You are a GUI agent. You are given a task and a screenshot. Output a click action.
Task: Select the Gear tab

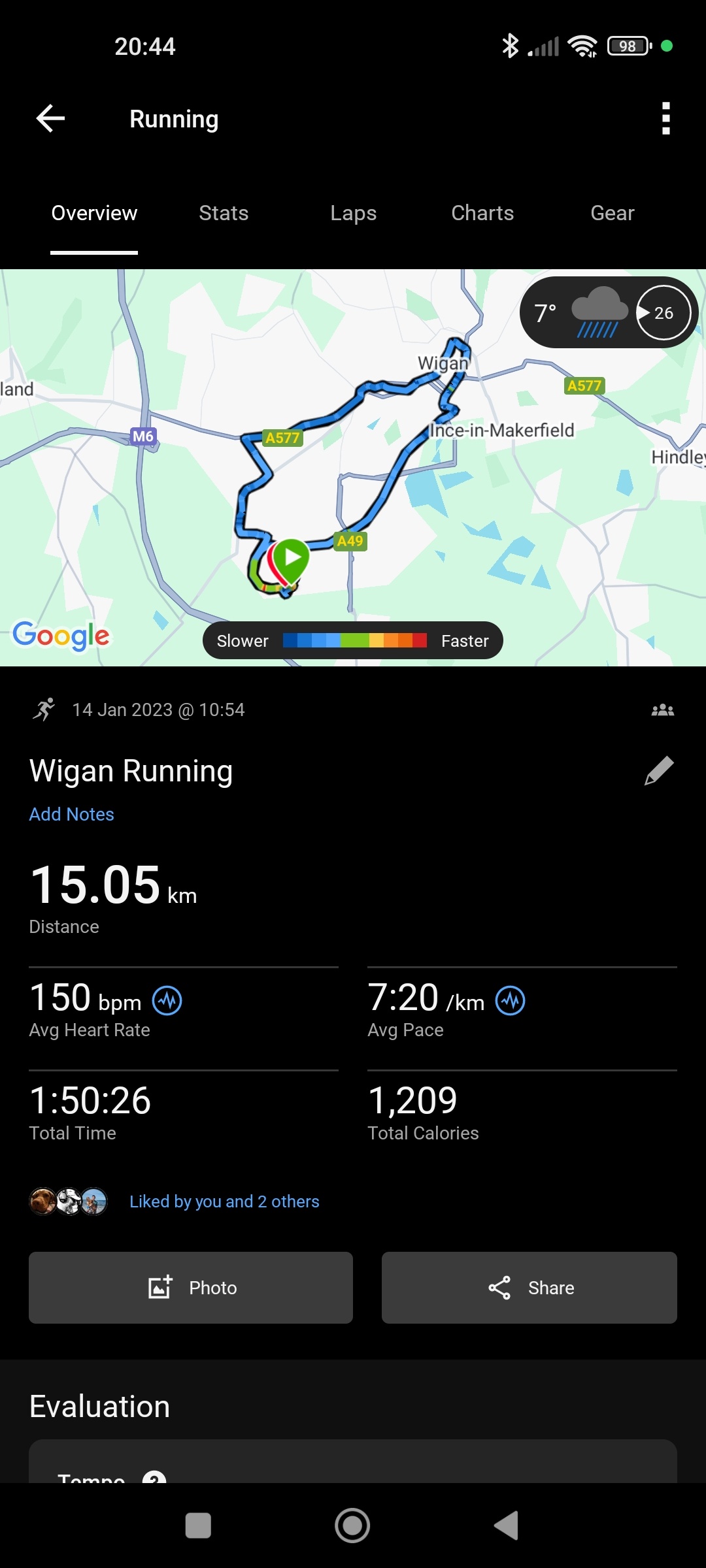click(613, 213)
